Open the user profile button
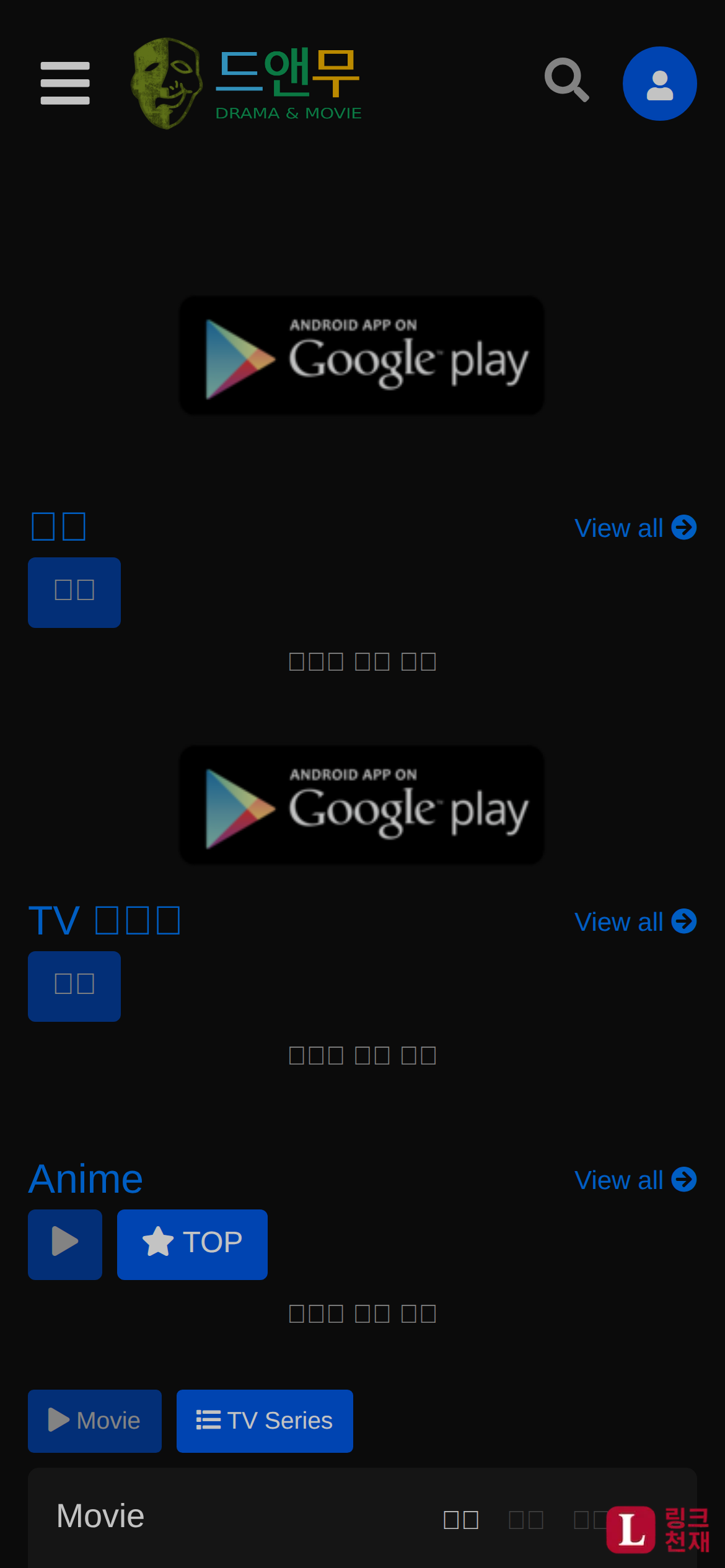Image resolution: width=725 pixels, height=1568 pixels. coord(659,84)
